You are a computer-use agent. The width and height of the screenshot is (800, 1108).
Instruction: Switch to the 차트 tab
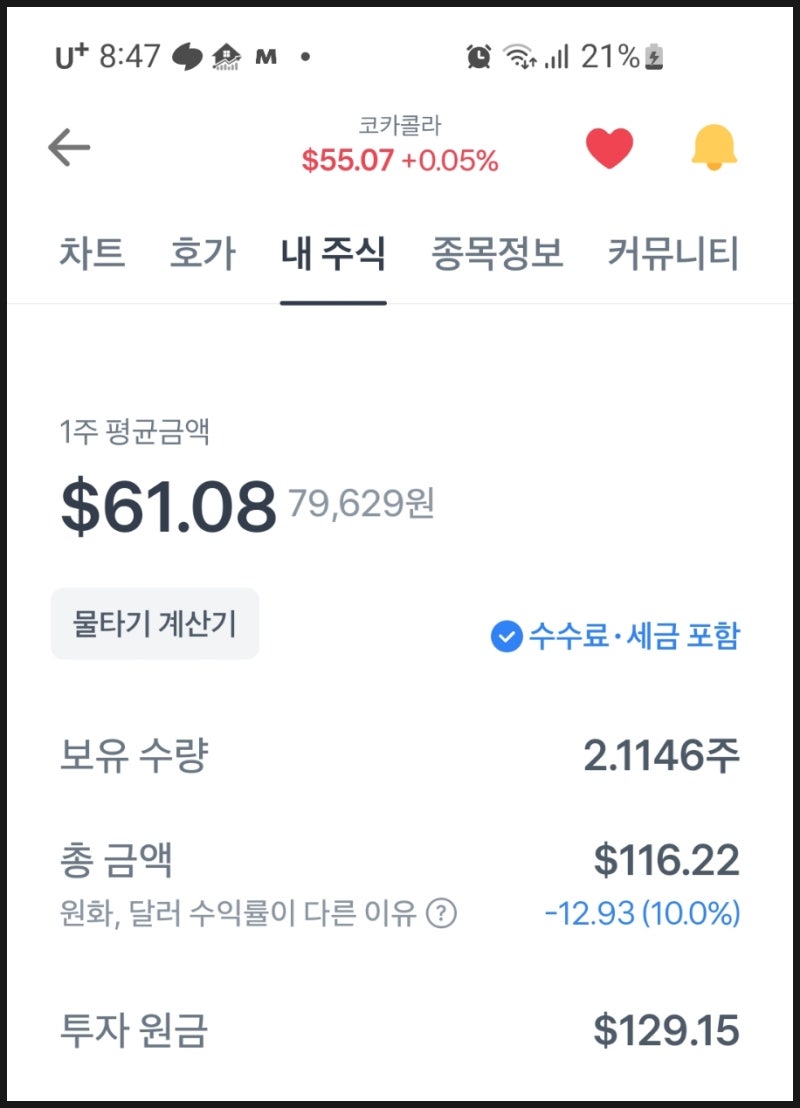point(94,255)
